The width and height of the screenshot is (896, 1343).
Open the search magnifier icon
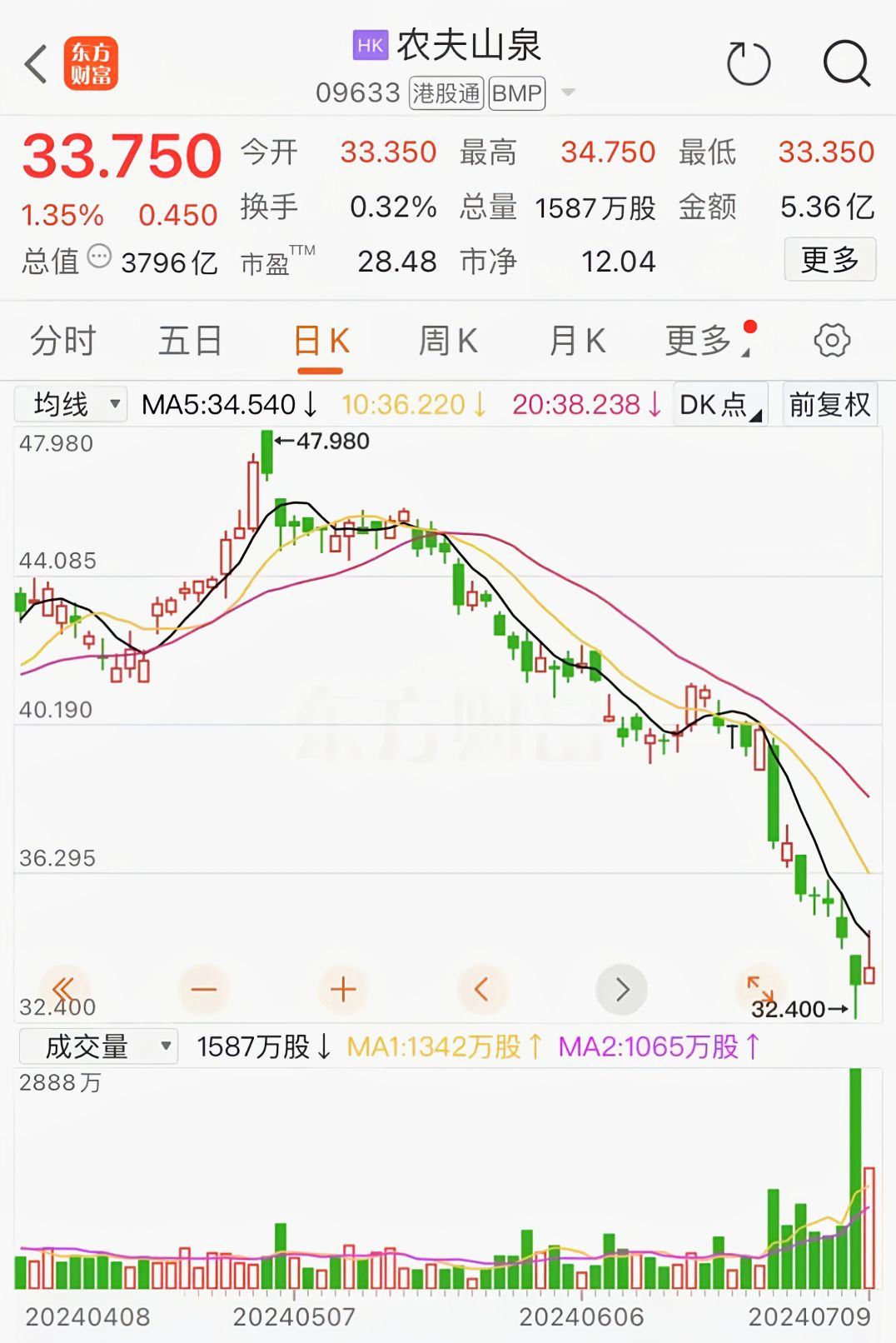click(x=846, y=63)
